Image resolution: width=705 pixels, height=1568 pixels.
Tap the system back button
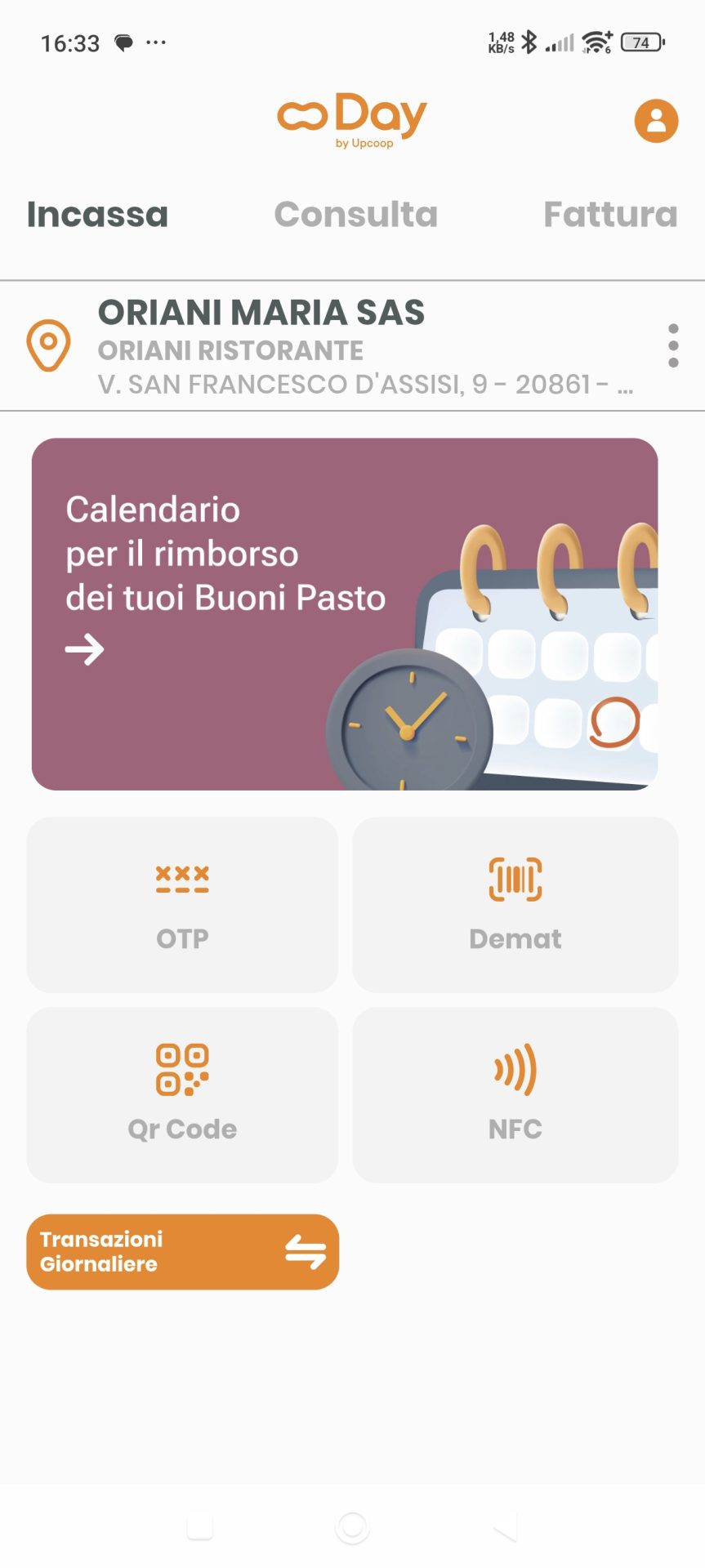[505, 1526]
